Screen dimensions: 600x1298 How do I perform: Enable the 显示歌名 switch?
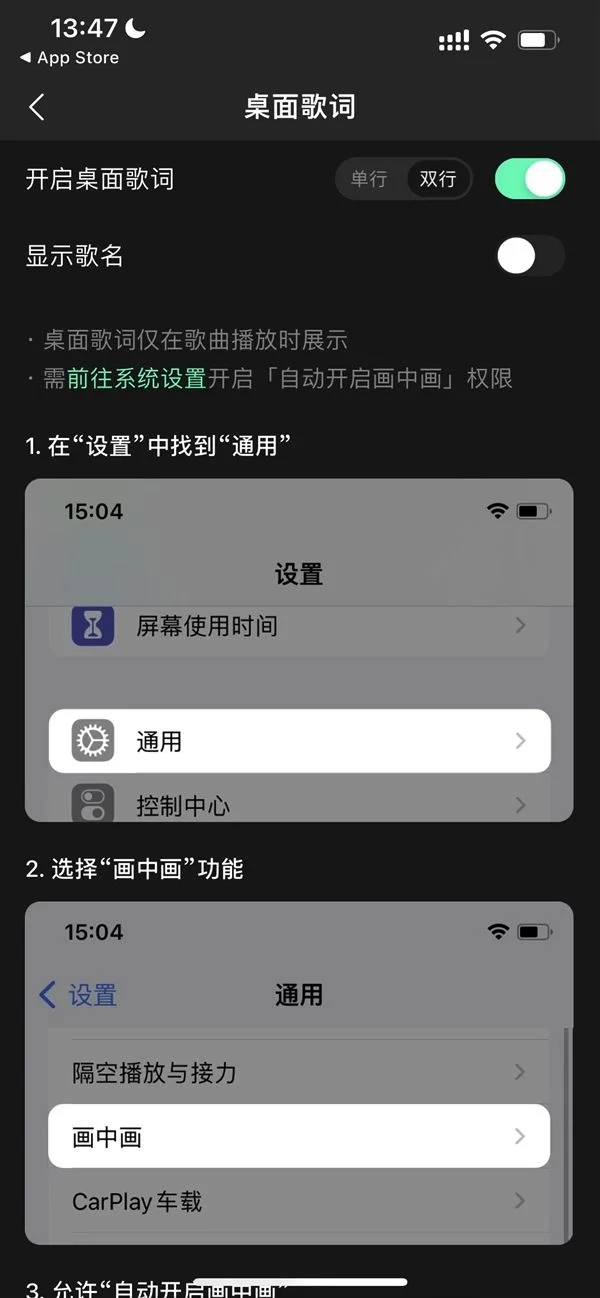point(530,256)
